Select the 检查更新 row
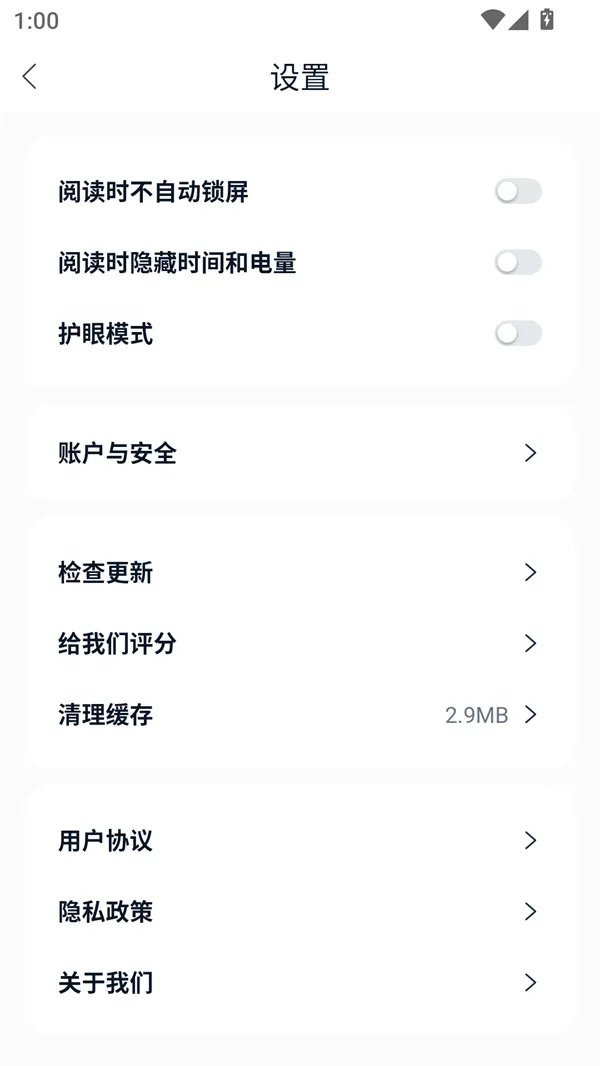 (300, 572)
